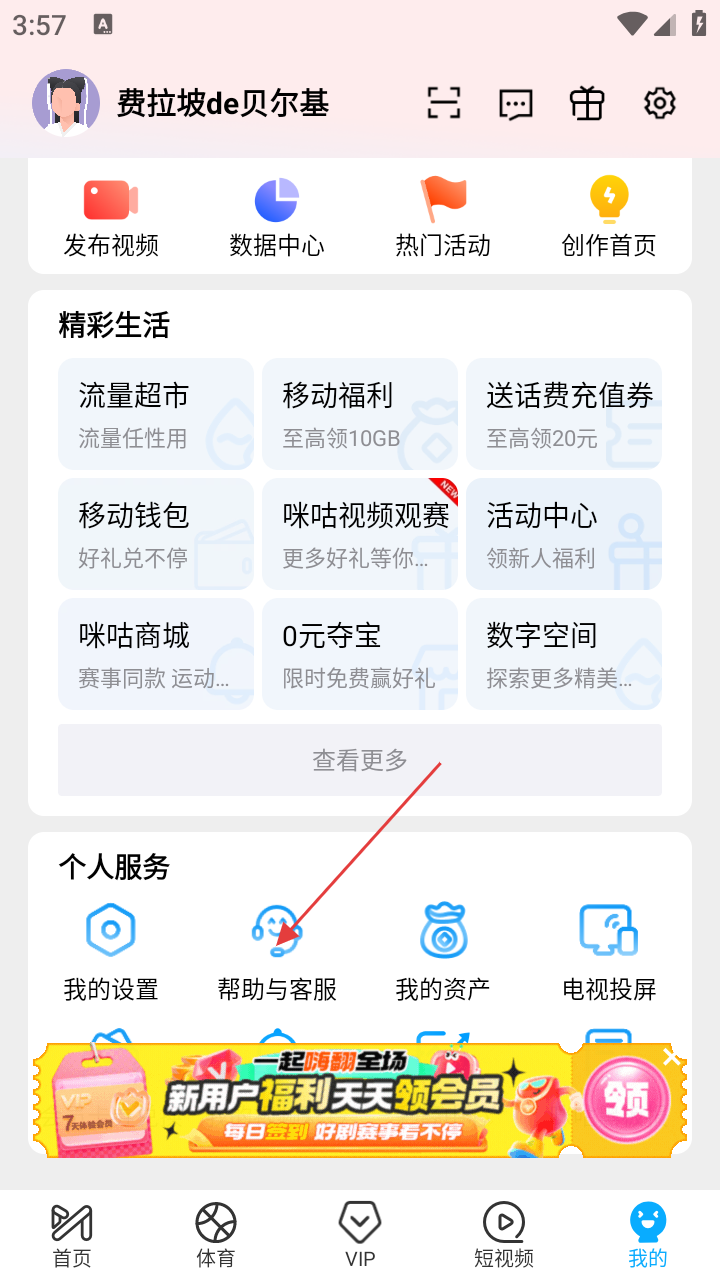The image size is (720, 1280).
Task: Open 发布视频 to publish a video
Action: pyautogui.click(x=111, y=217)
